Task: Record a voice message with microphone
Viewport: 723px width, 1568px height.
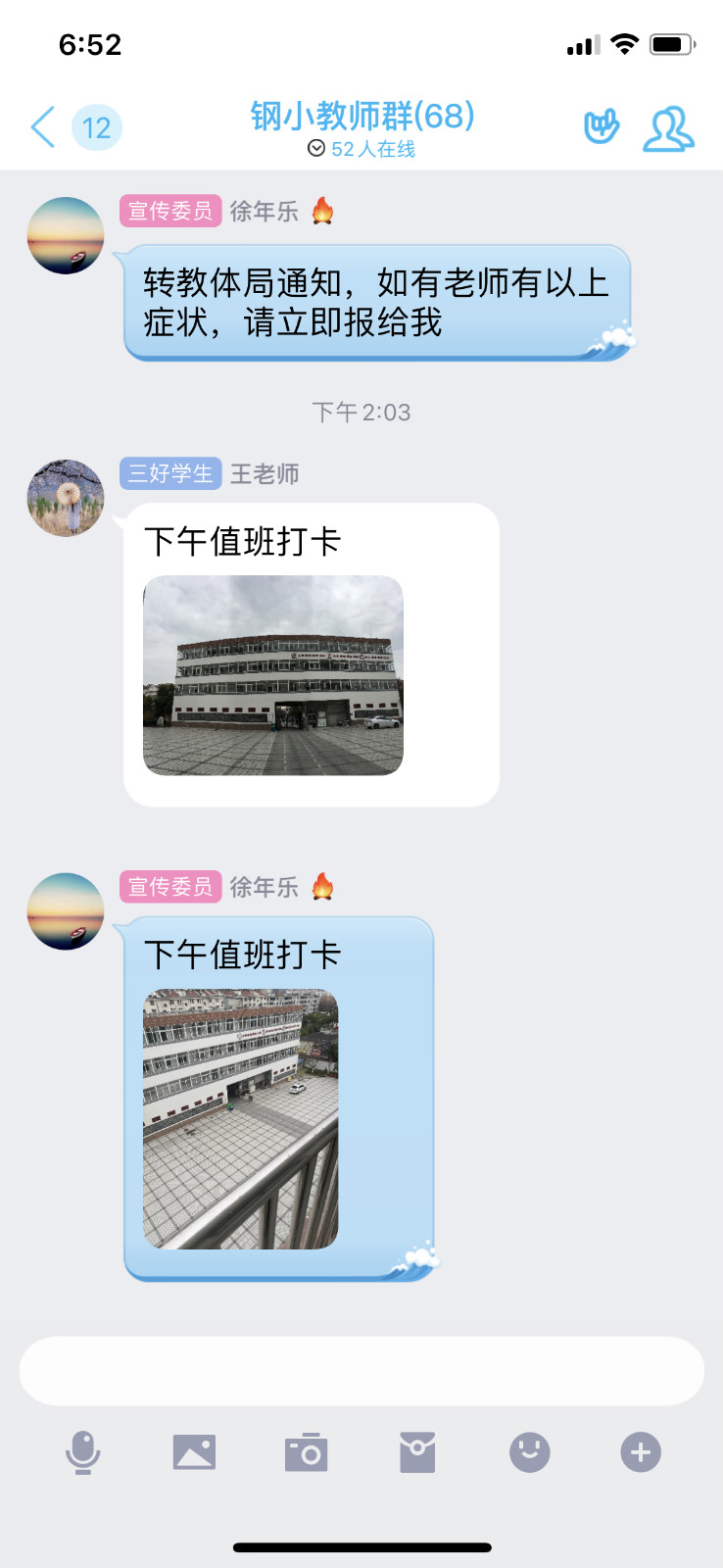Action: pyautogui.click(x=83, y=1452)
